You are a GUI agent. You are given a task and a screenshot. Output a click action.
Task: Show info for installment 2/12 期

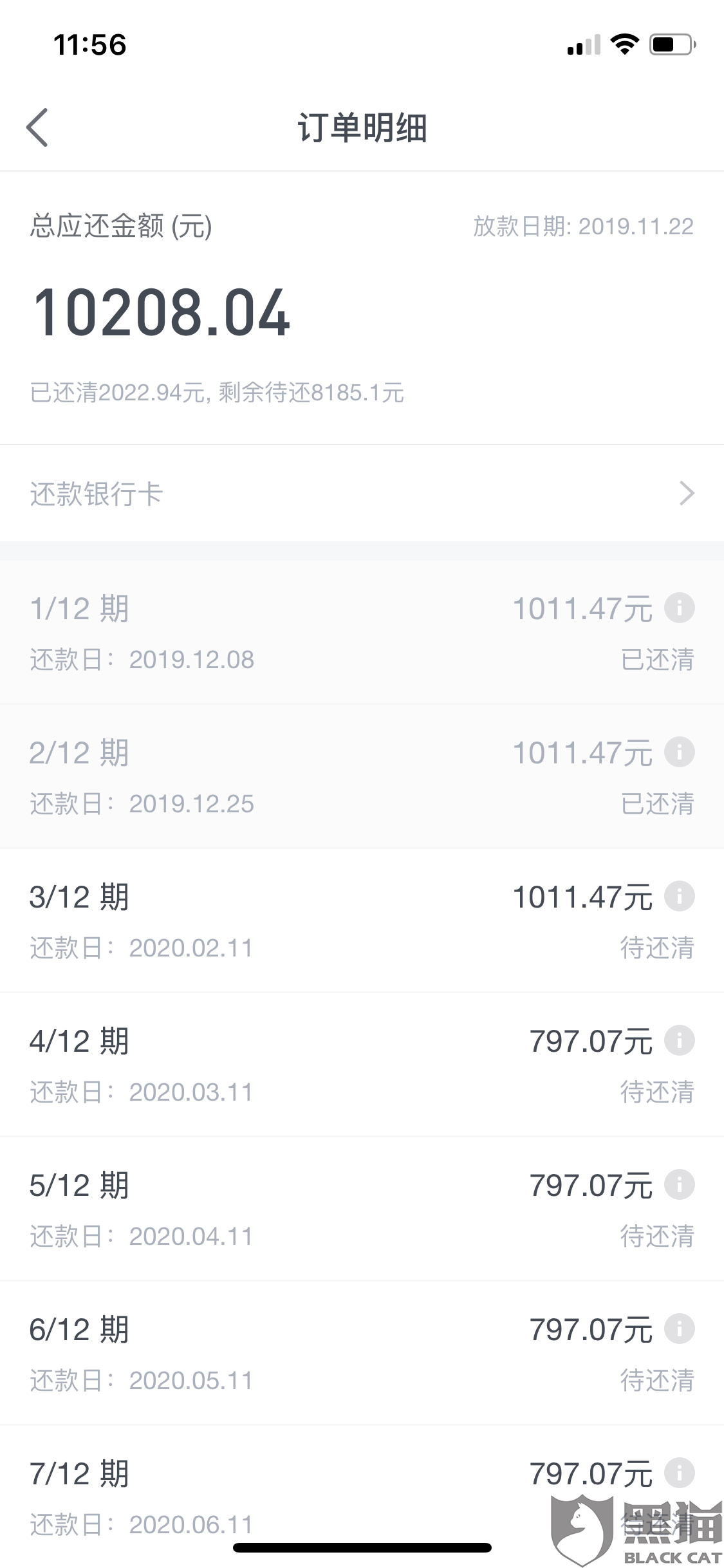tap(680, 752)
